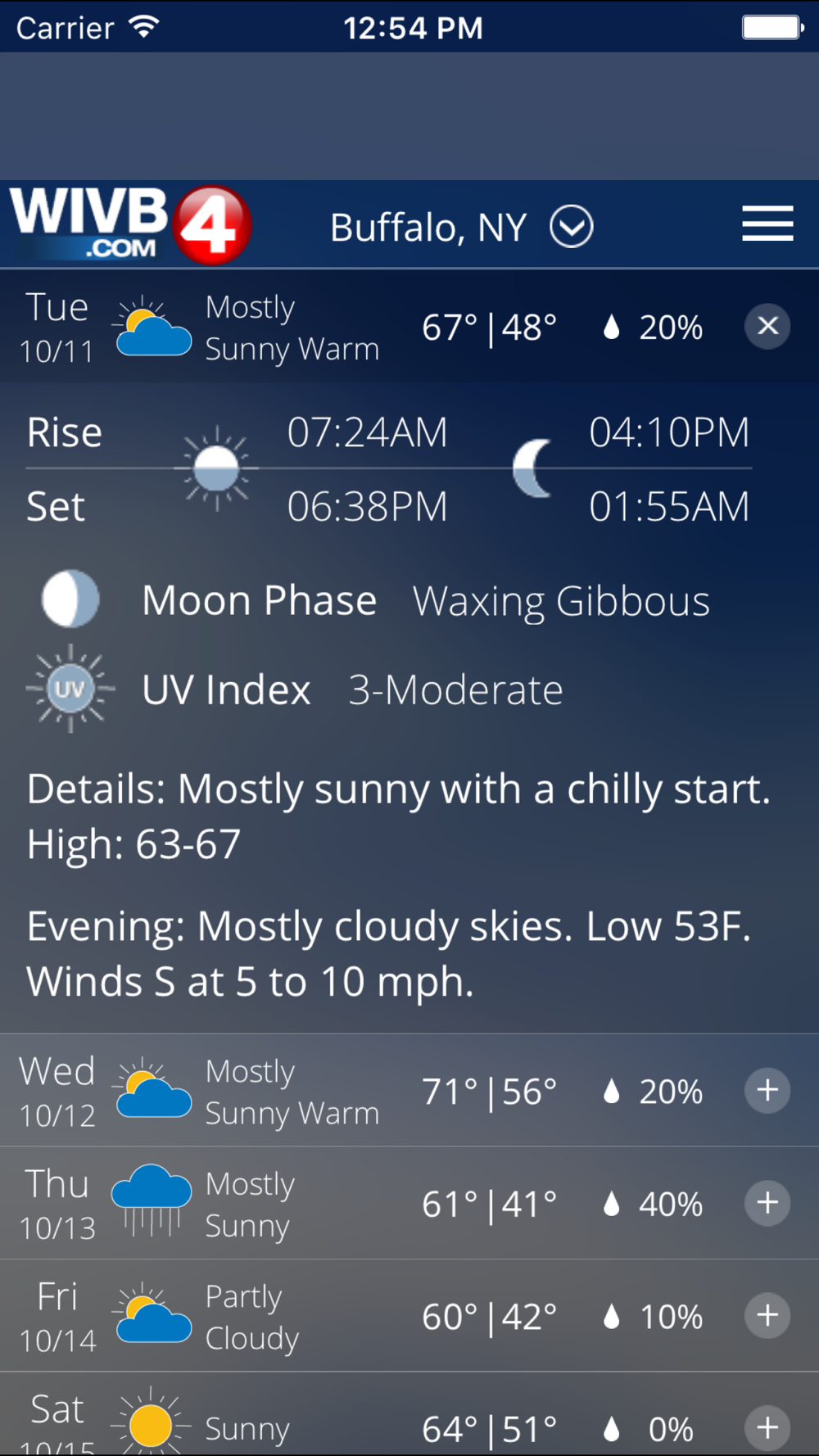Expand Wednesday 10/12 forecast details
Image resolution: width=819 pixels, height=1456 pixels.
[x=767, y=1091]
